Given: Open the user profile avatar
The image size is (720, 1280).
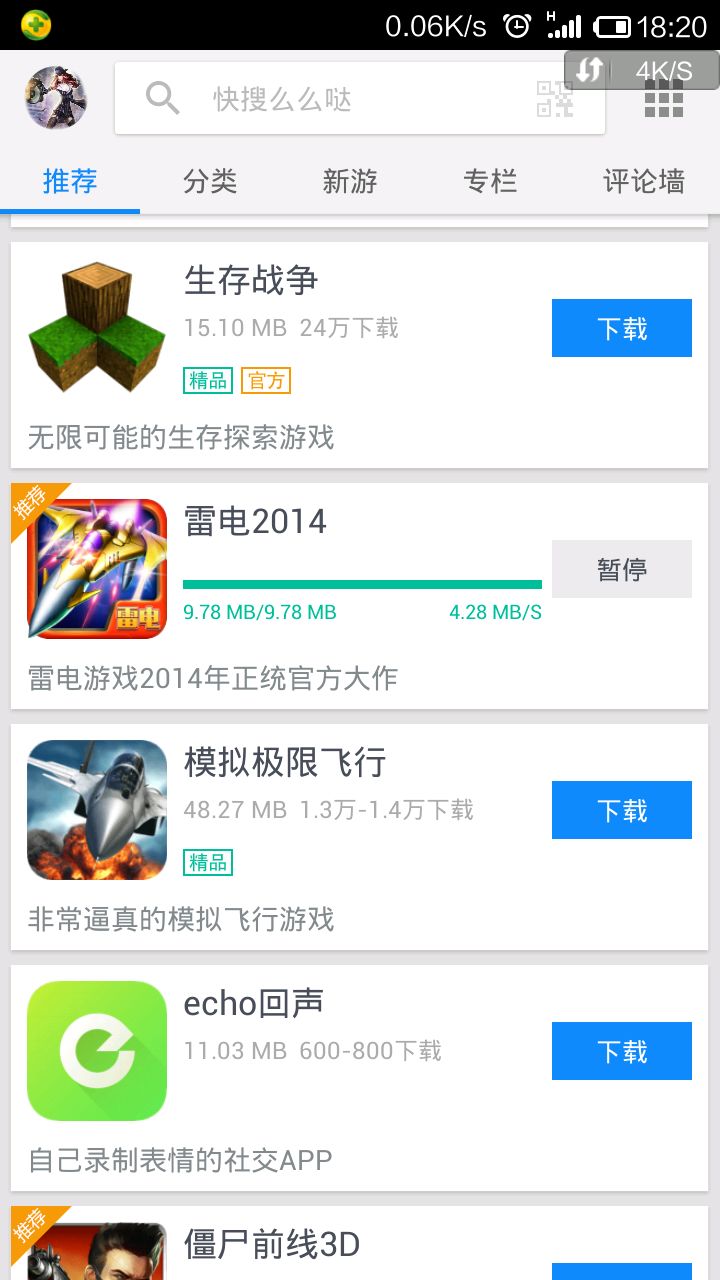Looking at the screenshot, I should tap(56, 98).
